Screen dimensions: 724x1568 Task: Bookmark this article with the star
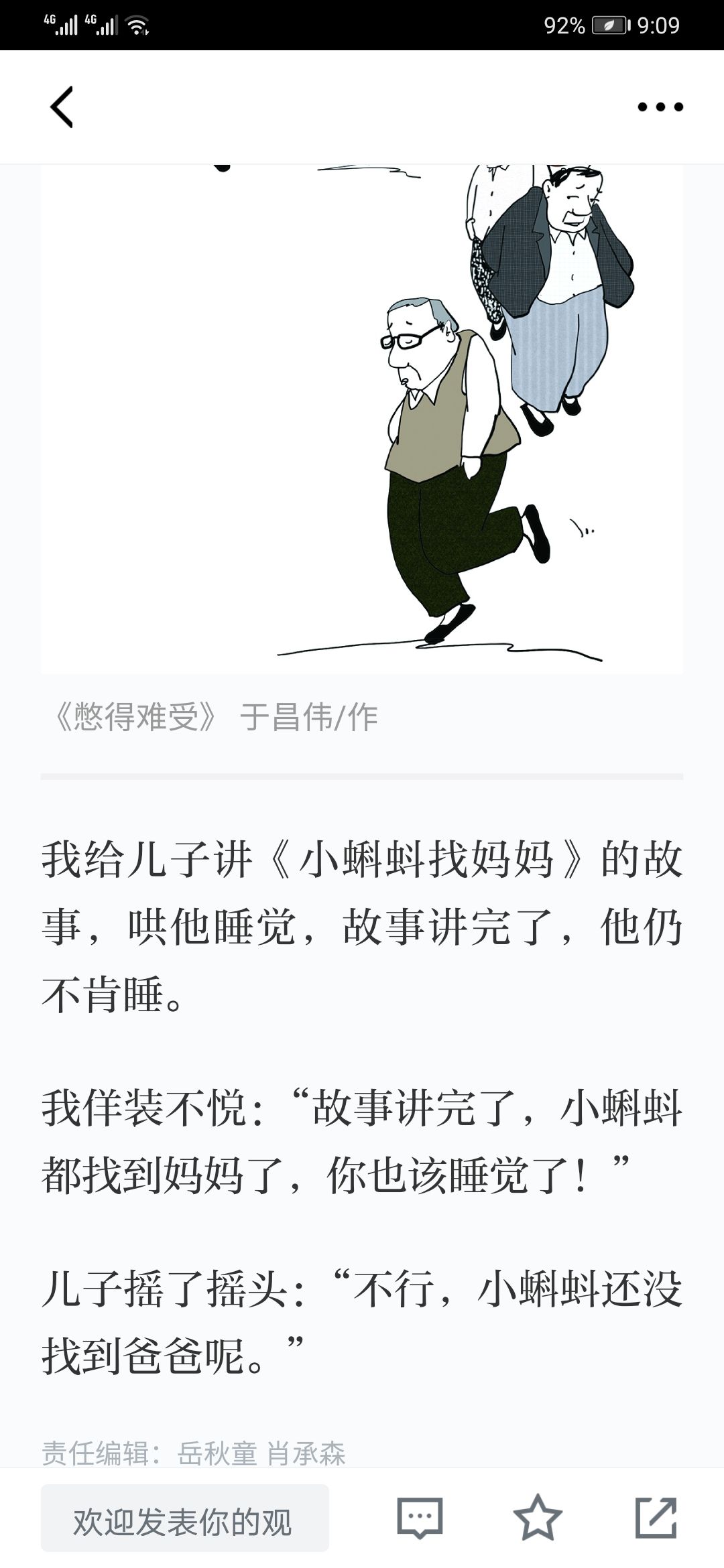tap(538, 1518)
